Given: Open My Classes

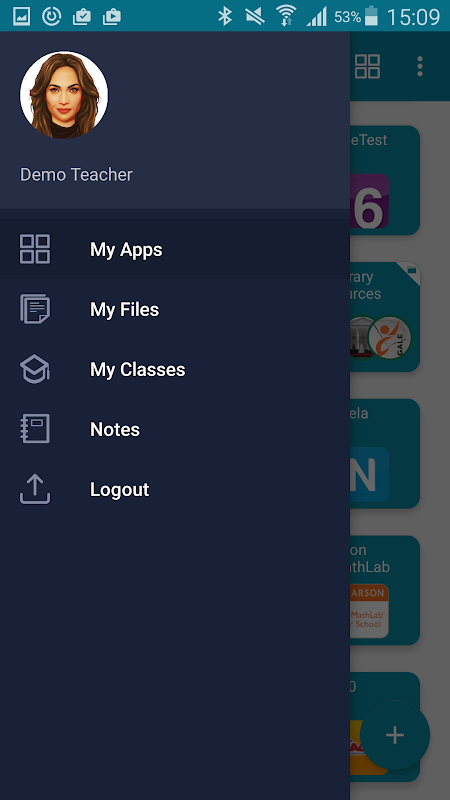Looking at the screenshot, I should coord(174,369).
